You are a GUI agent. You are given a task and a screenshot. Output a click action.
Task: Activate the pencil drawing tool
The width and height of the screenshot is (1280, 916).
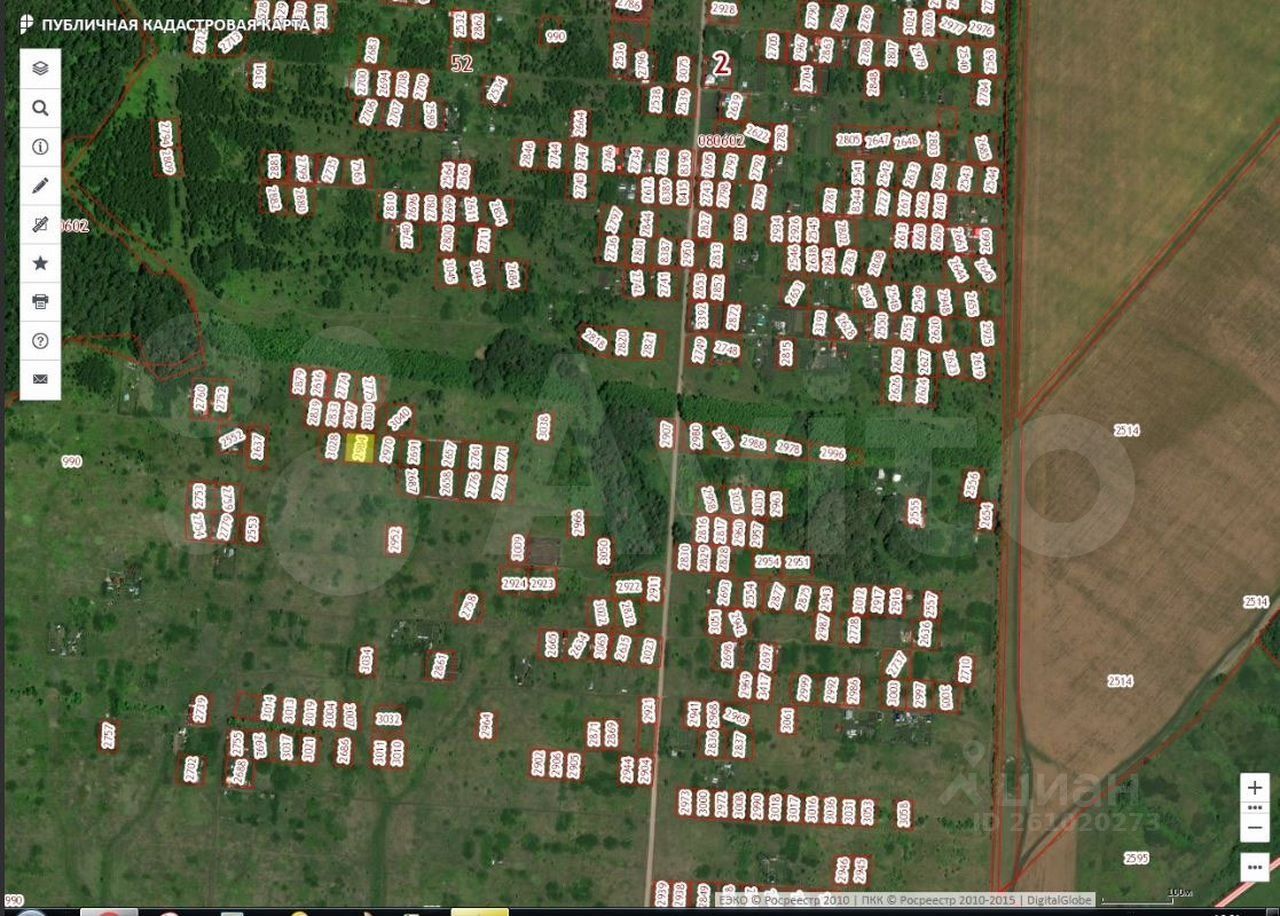click(x=40, y=185)
